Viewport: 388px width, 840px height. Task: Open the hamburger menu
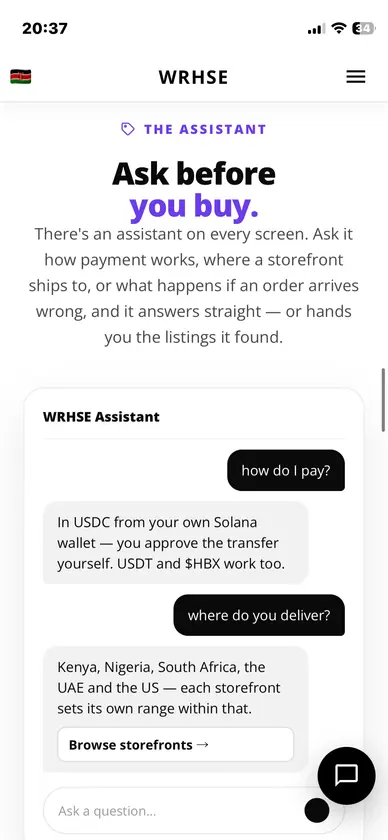[x=355, y=77]
